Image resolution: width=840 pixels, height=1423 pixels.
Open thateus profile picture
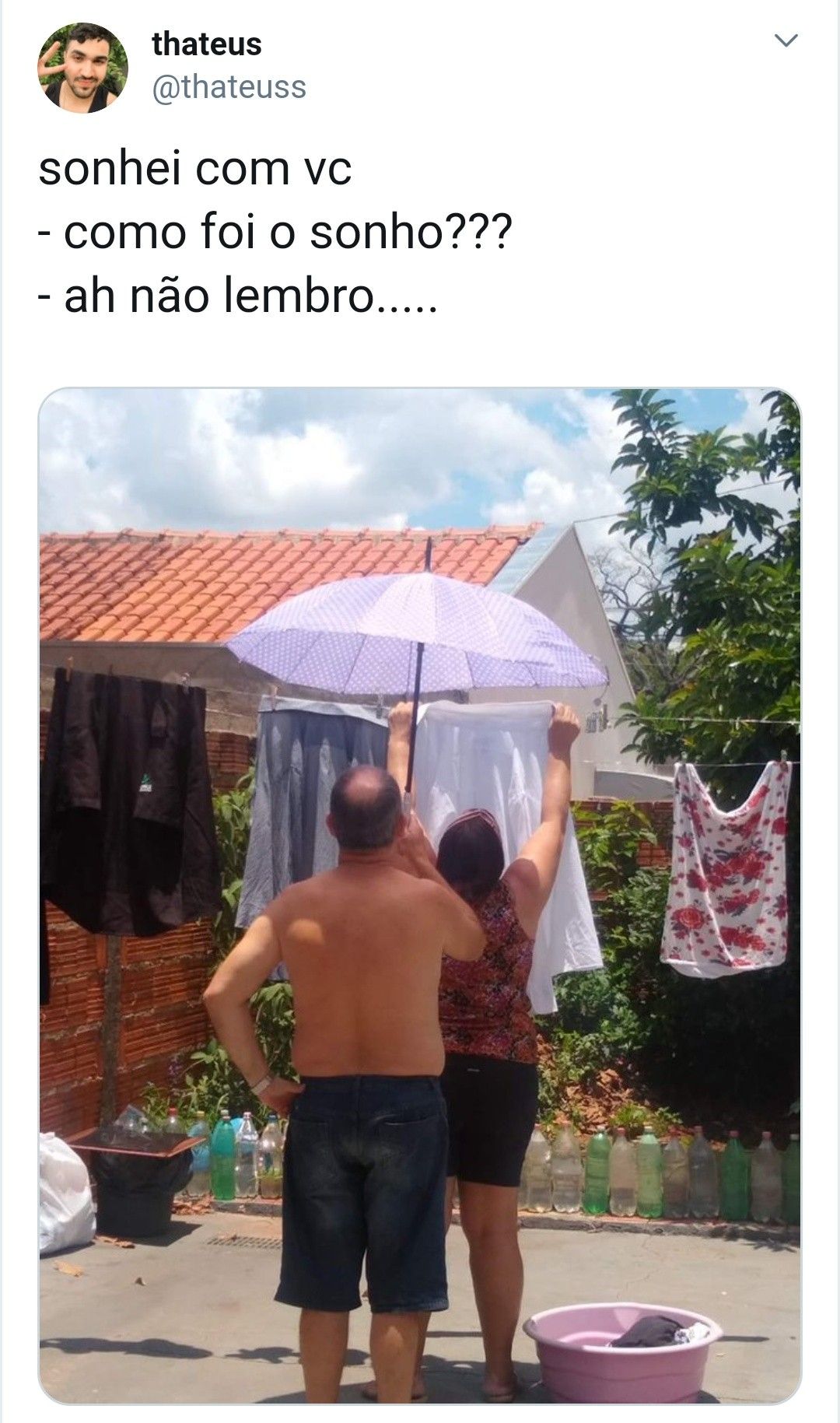click(x=82, y=68)
